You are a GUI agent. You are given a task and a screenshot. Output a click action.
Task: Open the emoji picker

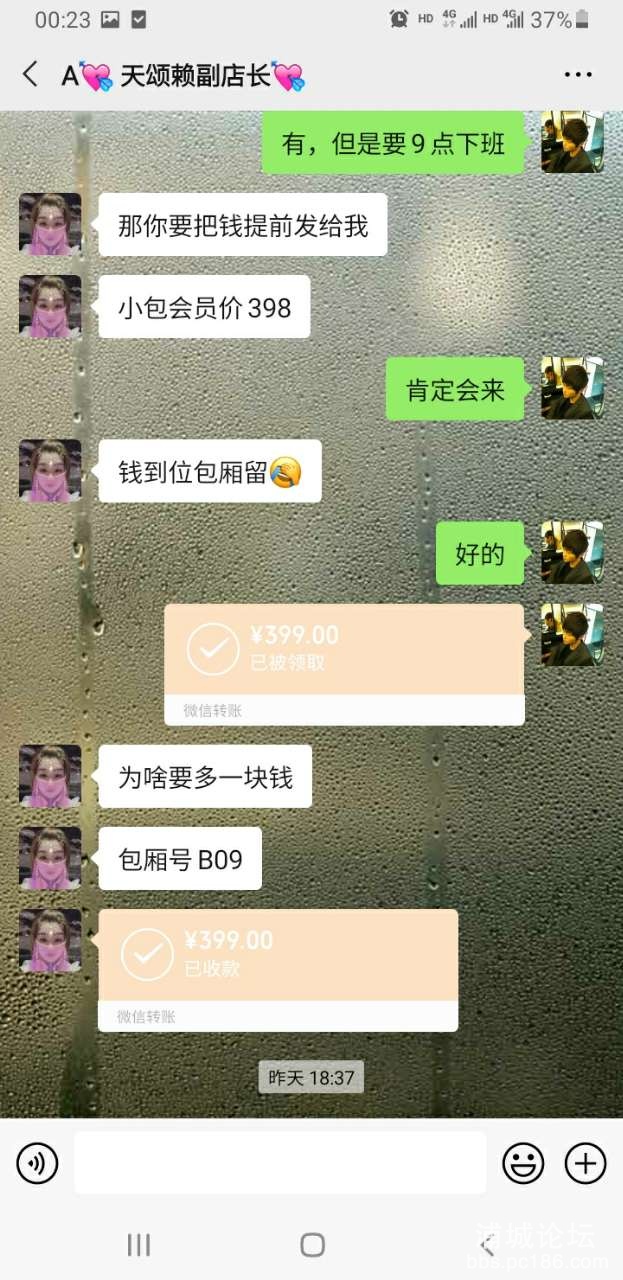coord(522,1163)
